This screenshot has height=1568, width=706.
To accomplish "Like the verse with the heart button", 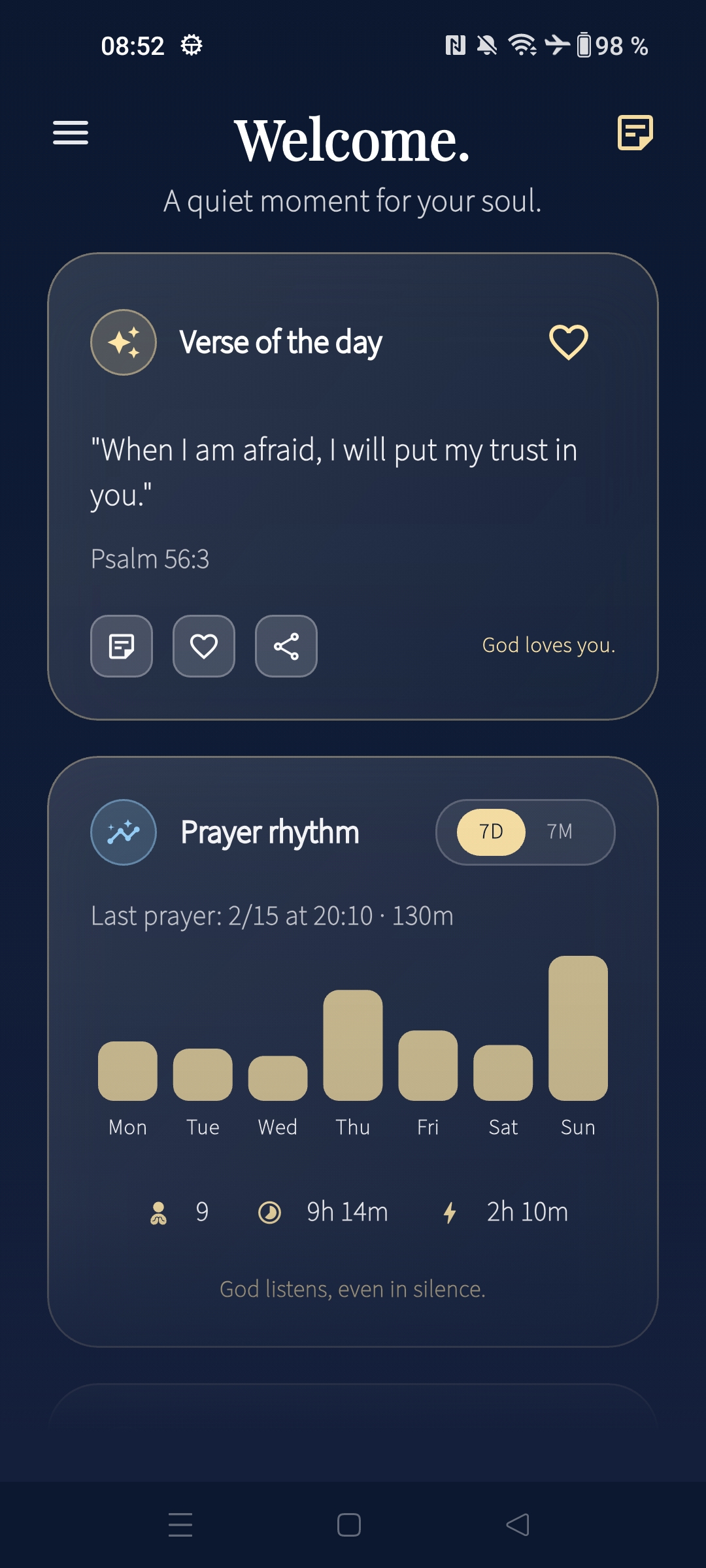I will tap(204, 646).
